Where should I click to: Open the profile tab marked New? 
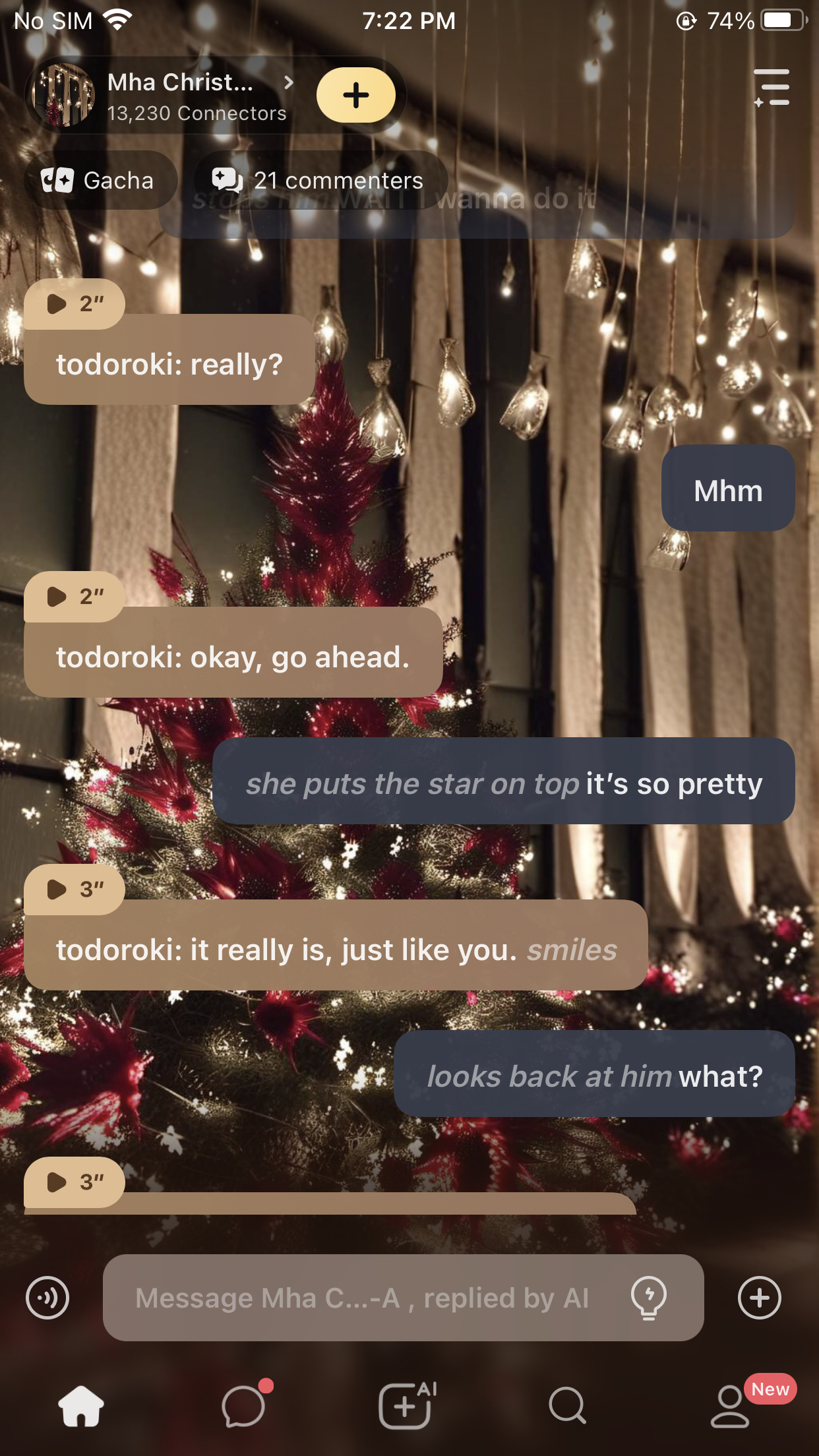click(x=731, y=1406)
